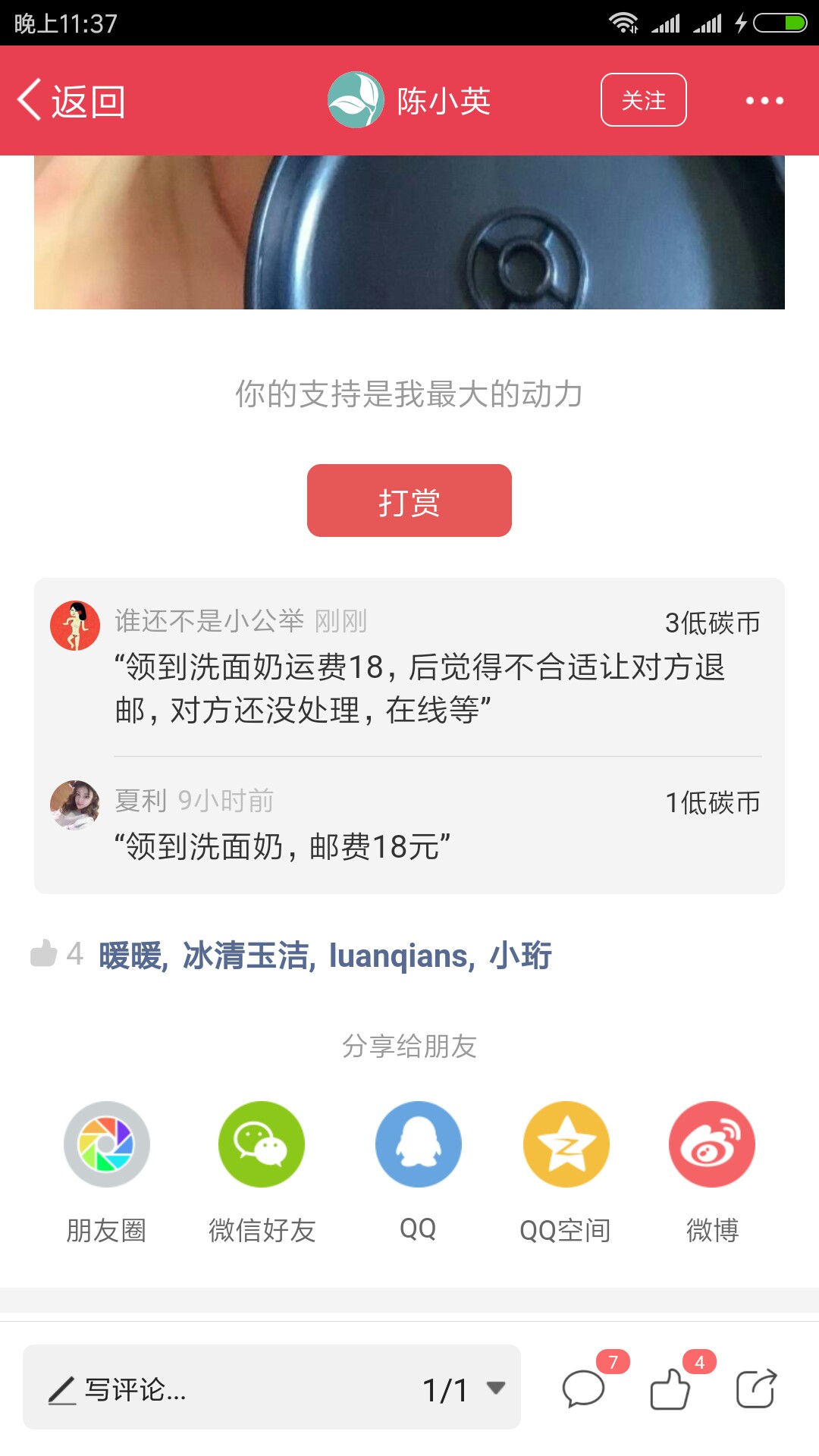Open 陈小英's profile from the header
This screenshot has width=819, height=1456.
(409, 100)
